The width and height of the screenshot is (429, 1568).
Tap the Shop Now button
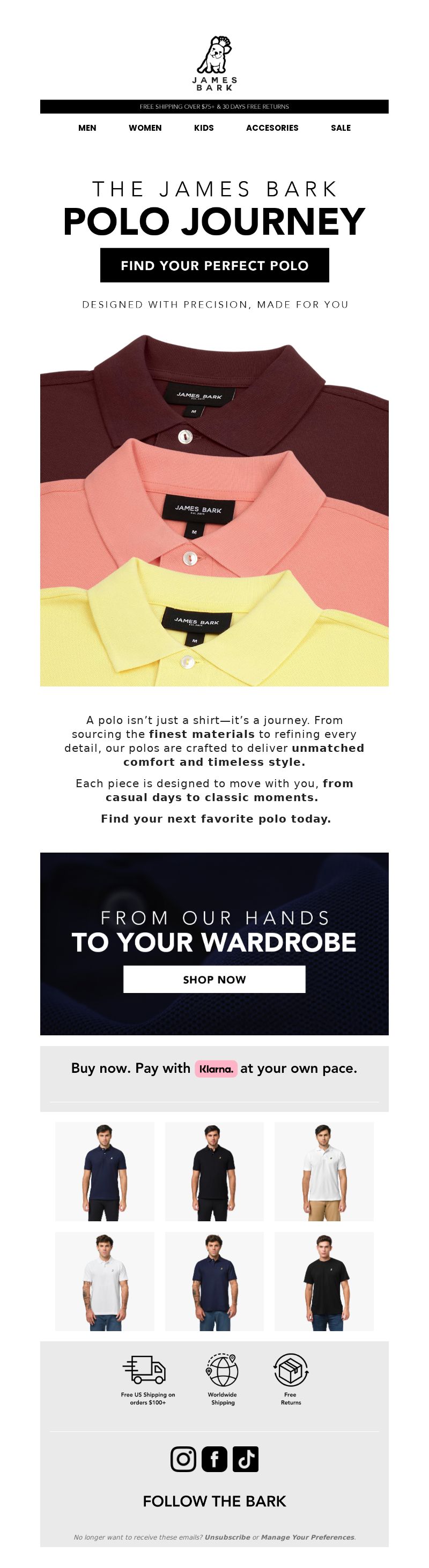pos(214,980)
